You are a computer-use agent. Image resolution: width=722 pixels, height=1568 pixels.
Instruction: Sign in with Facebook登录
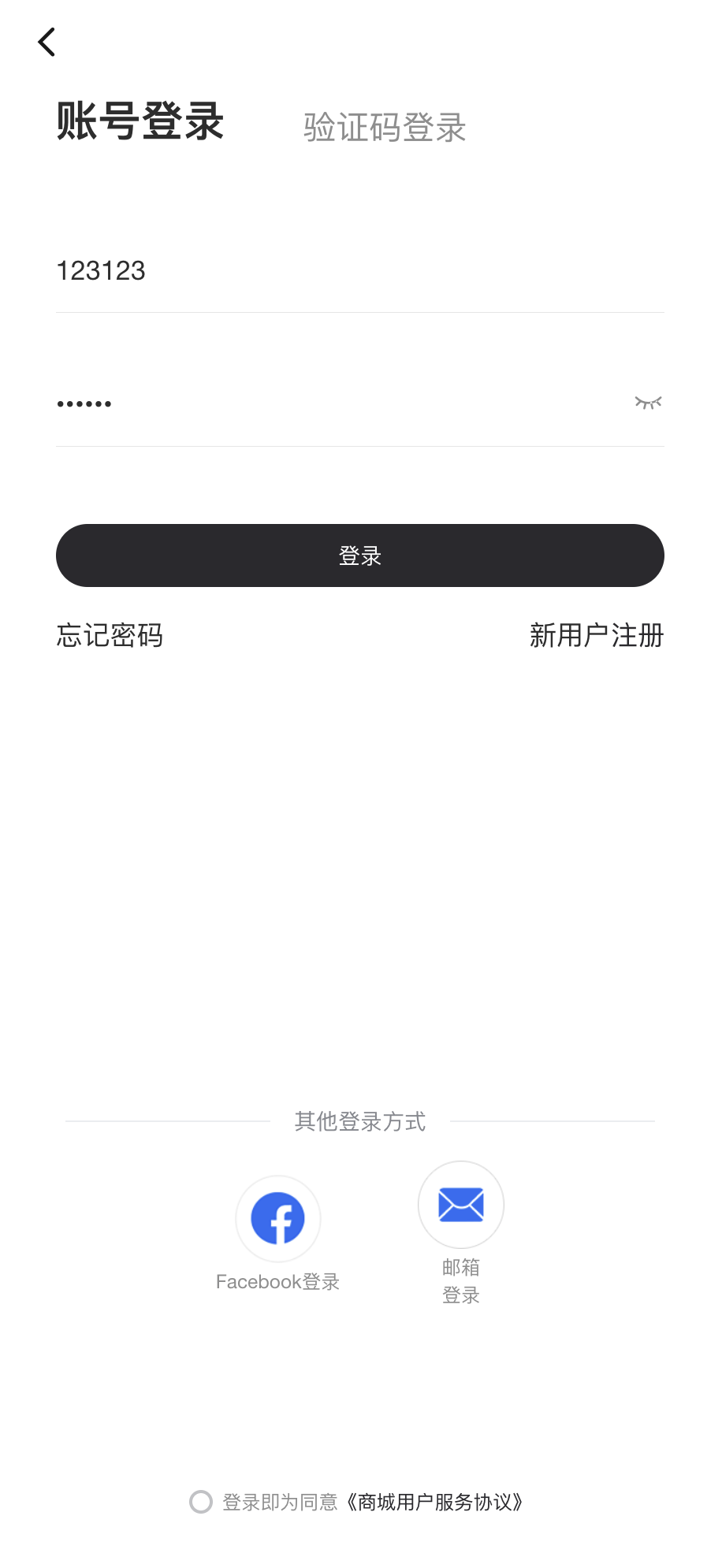(277, 1233)
